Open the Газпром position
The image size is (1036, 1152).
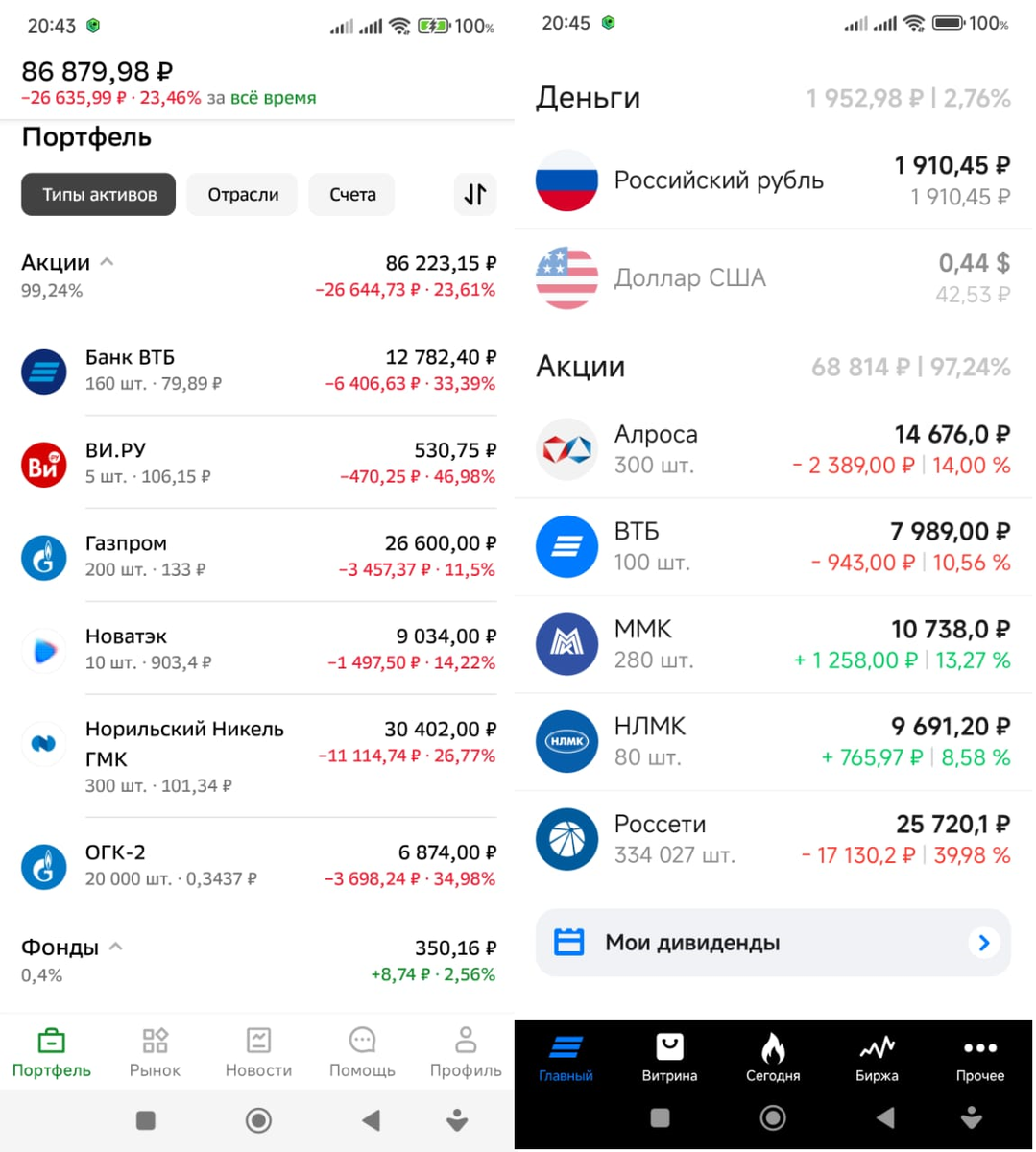pos(257,557)
